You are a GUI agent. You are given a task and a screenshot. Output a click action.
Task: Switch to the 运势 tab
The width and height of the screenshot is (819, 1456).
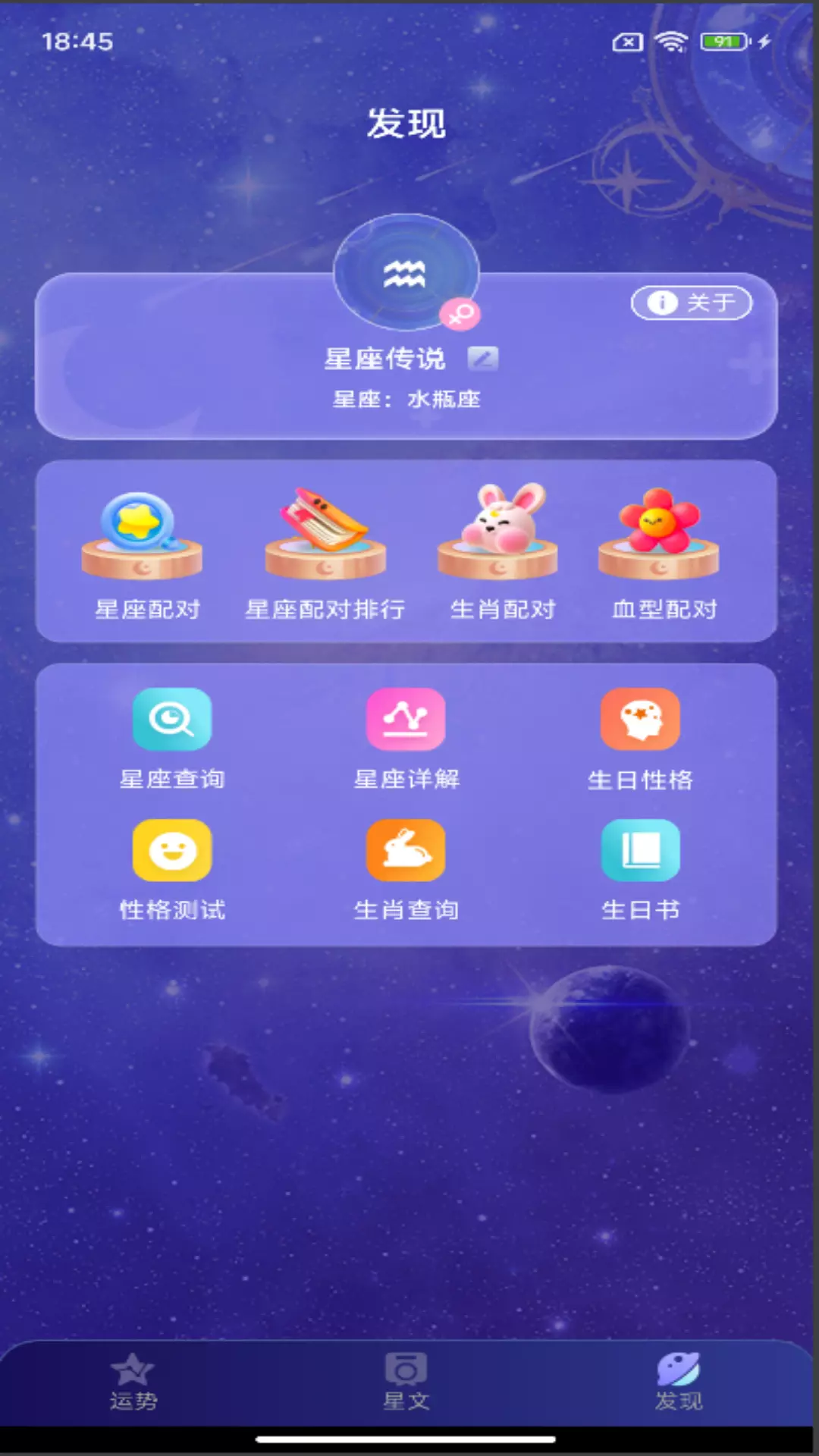pos(133,1381)
